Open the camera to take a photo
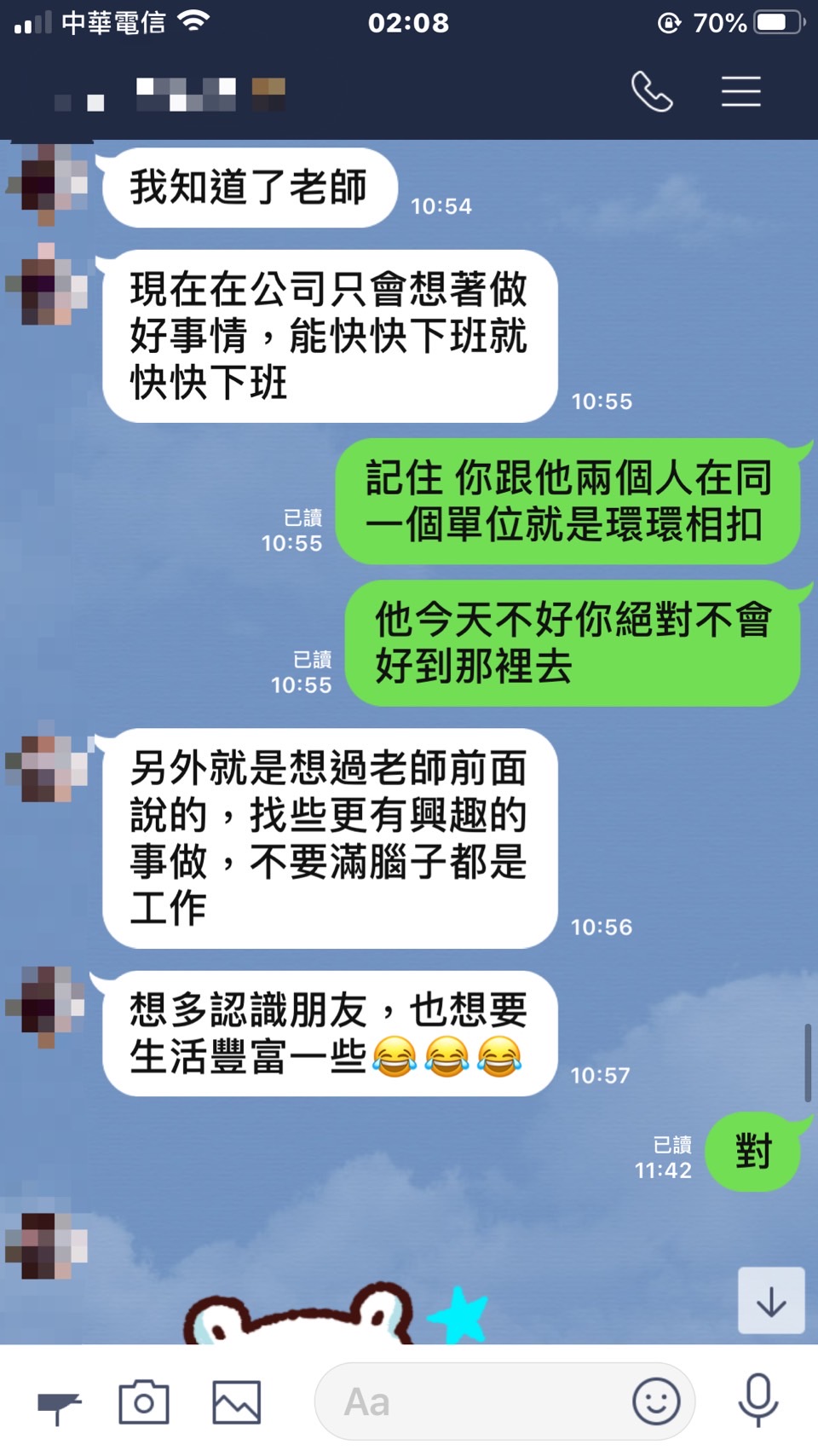Image resolution: width=818 pixels, height=1456 pixels. [x=144, y=1402]
